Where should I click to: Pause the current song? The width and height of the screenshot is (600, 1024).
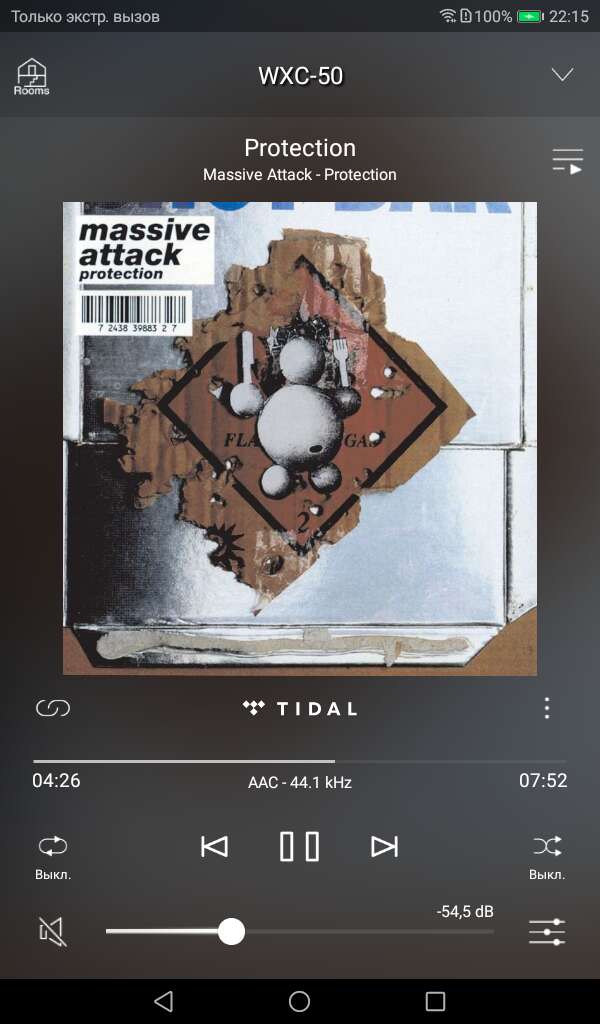click(x=299, y=846)
